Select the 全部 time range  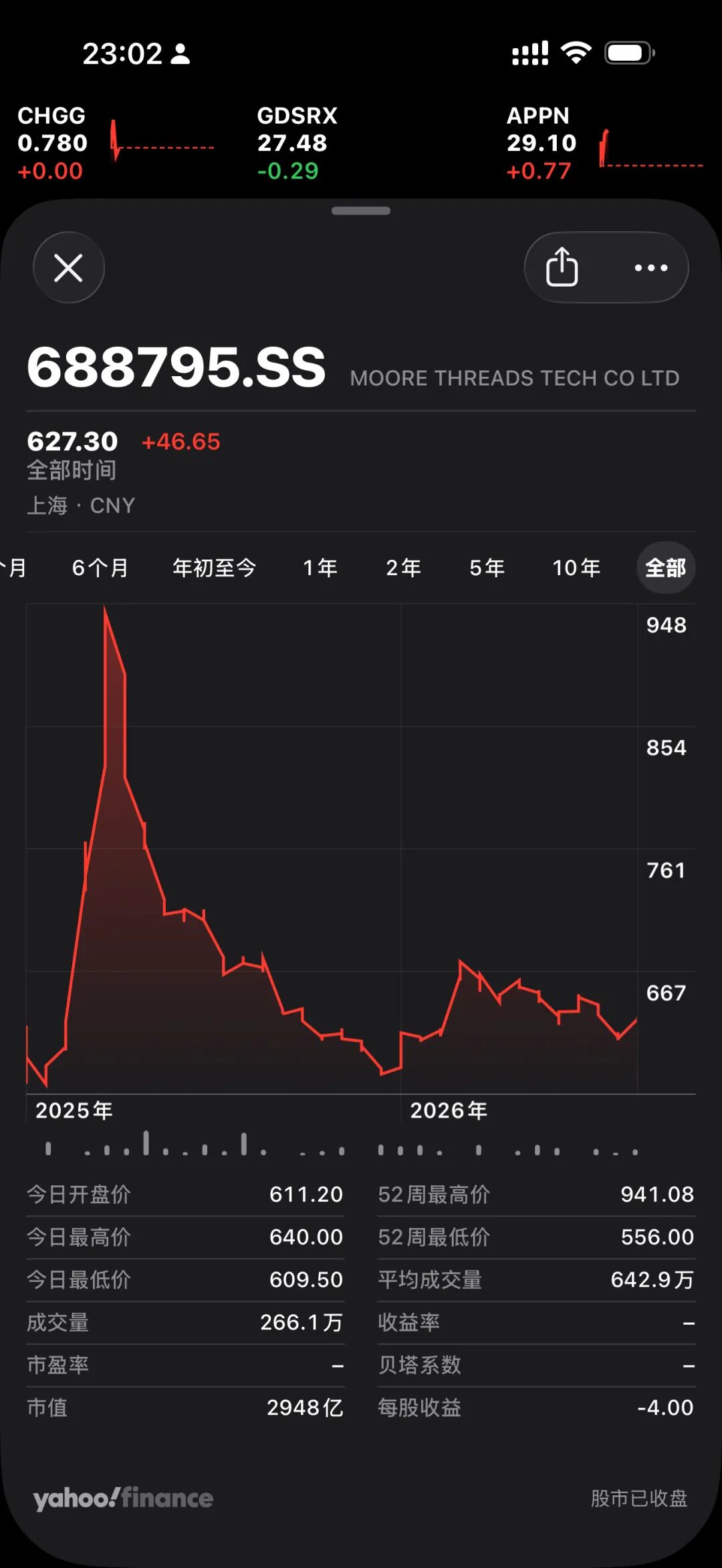(x=665, y=568)
